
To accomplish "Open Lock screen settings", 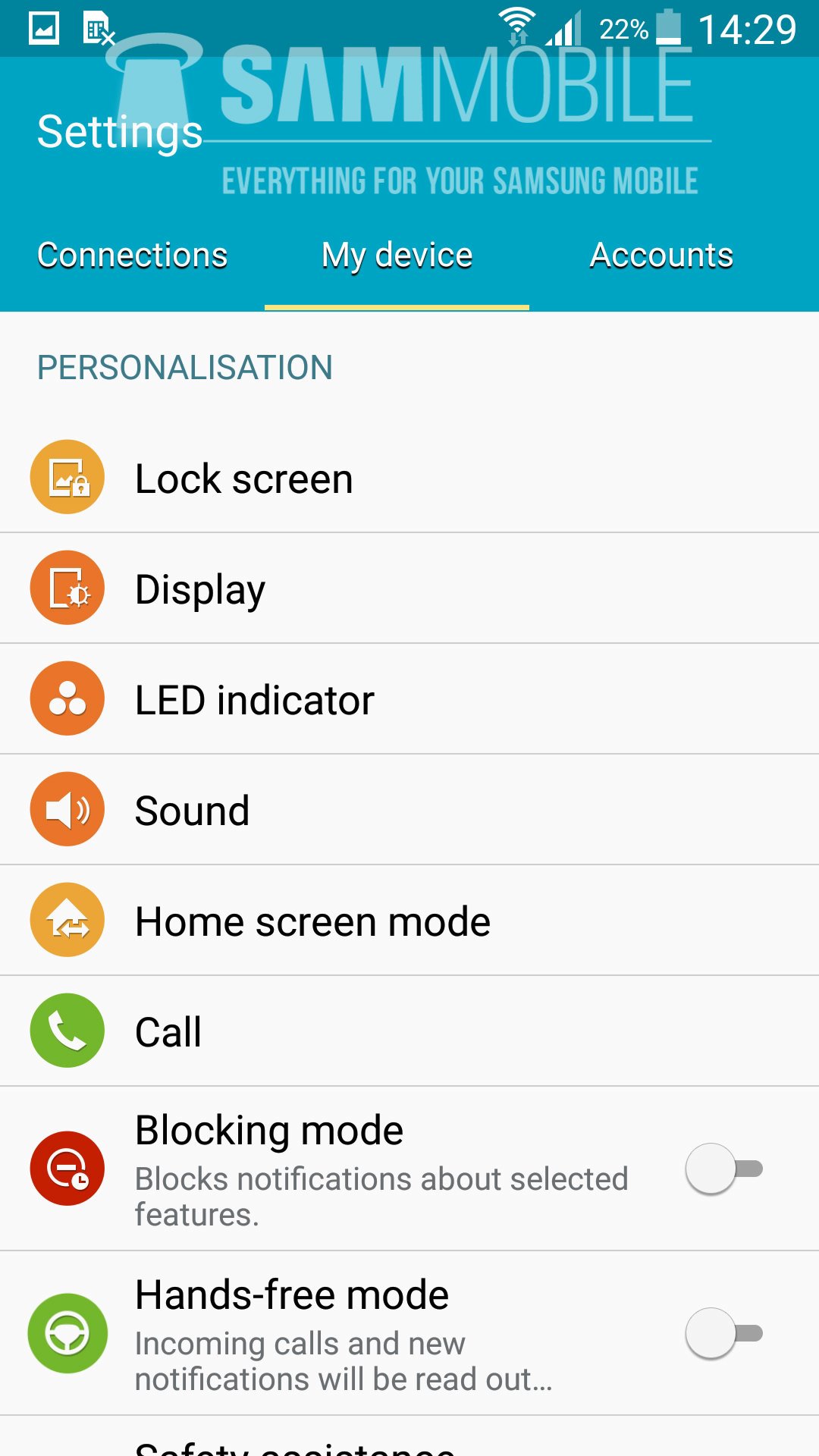I will (409, 478).
